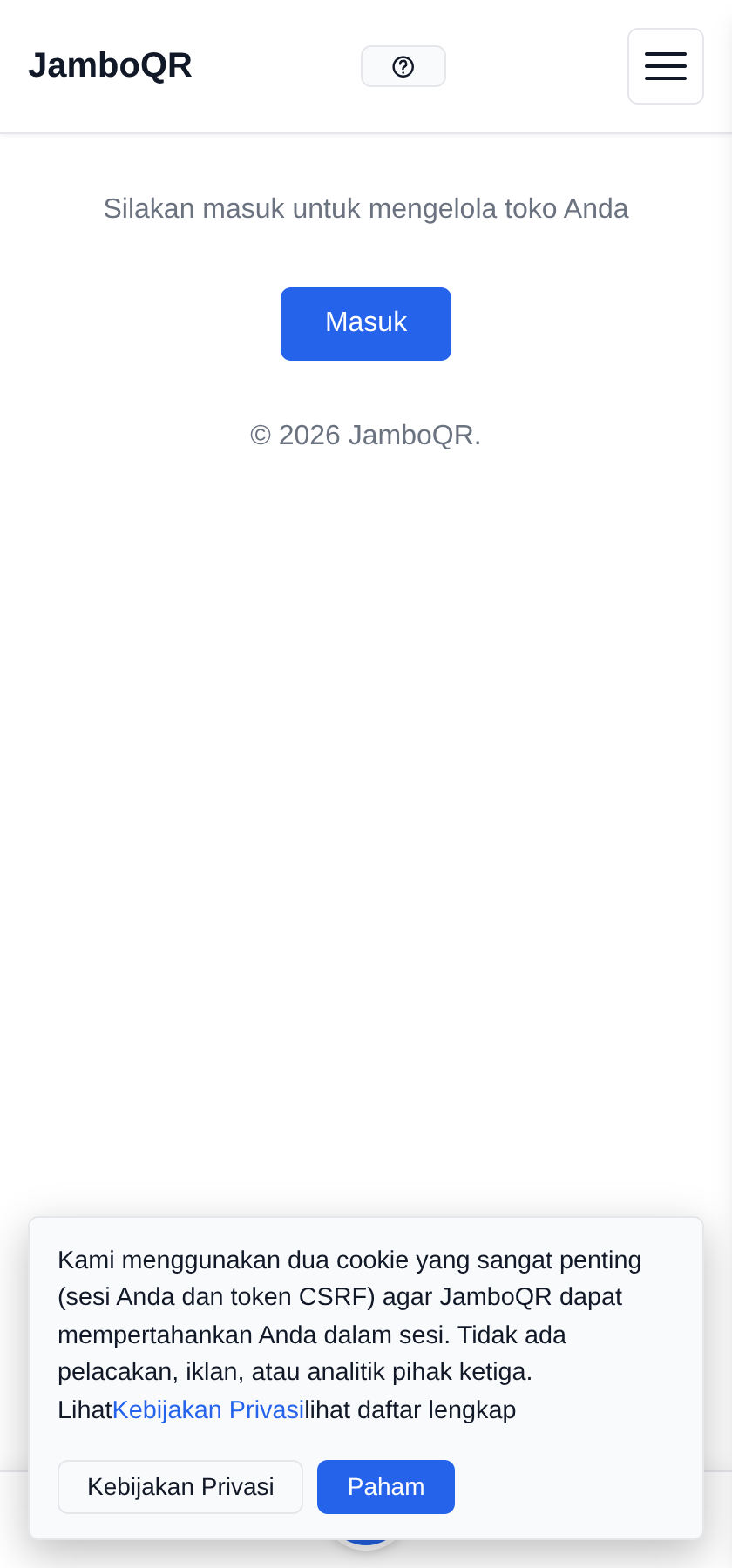Open the hamburger menu

pyautogui.click(x=666, y=66)
